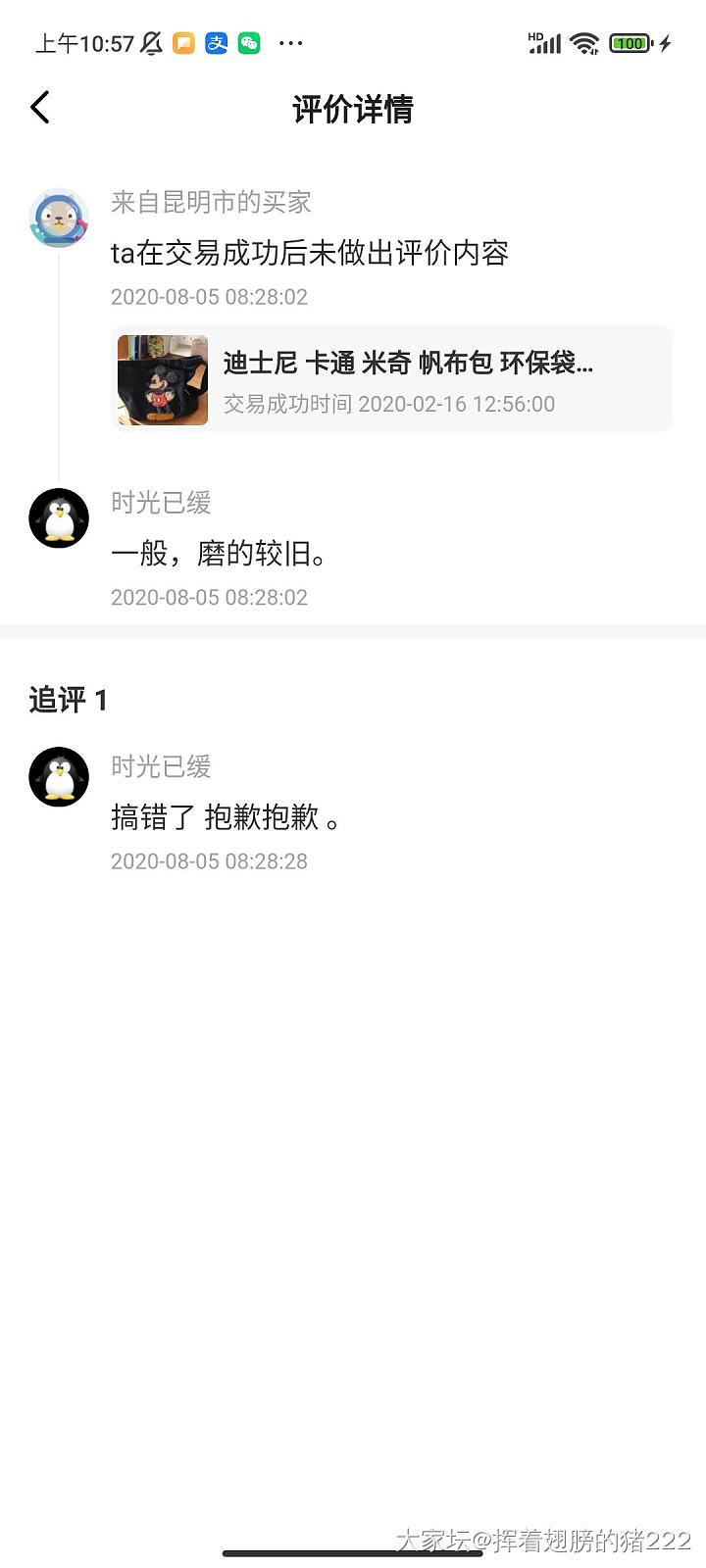Open the 迪士尼 卡通 米奇 帆布包 item card
This screenshot has height=1568, width=706.
tap(391, 379)
